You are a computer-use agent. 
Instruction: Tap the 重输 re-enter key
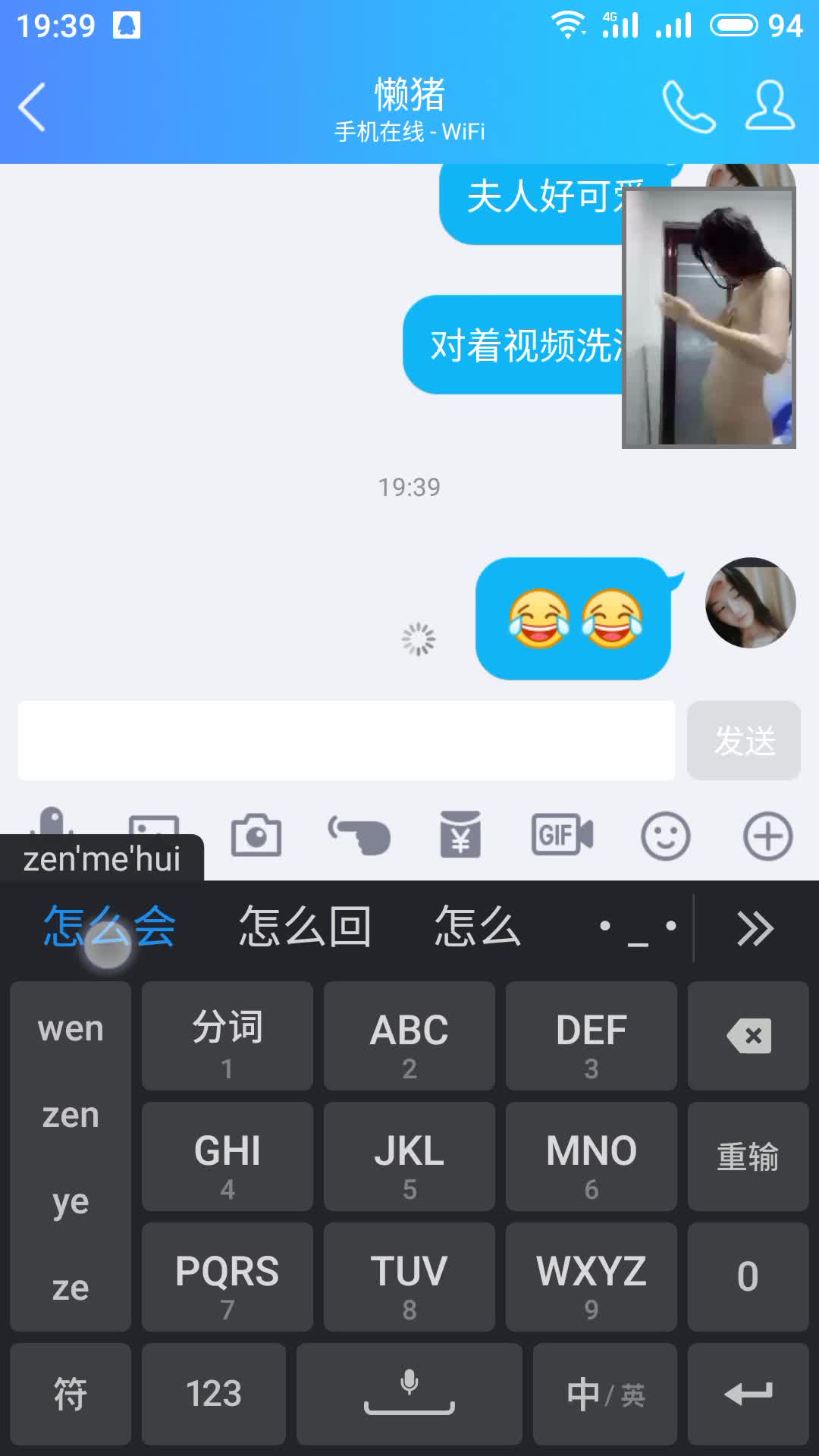click(748, 1156)
